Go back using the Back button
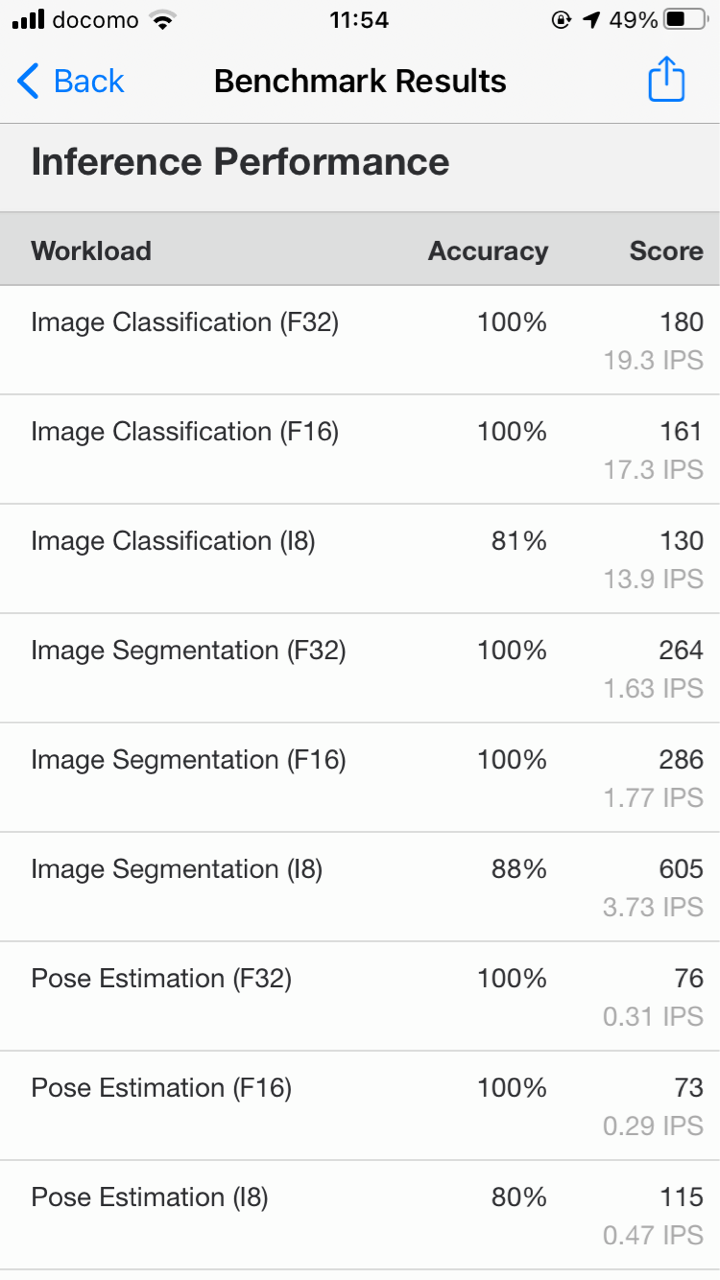 tap(71, 81)
